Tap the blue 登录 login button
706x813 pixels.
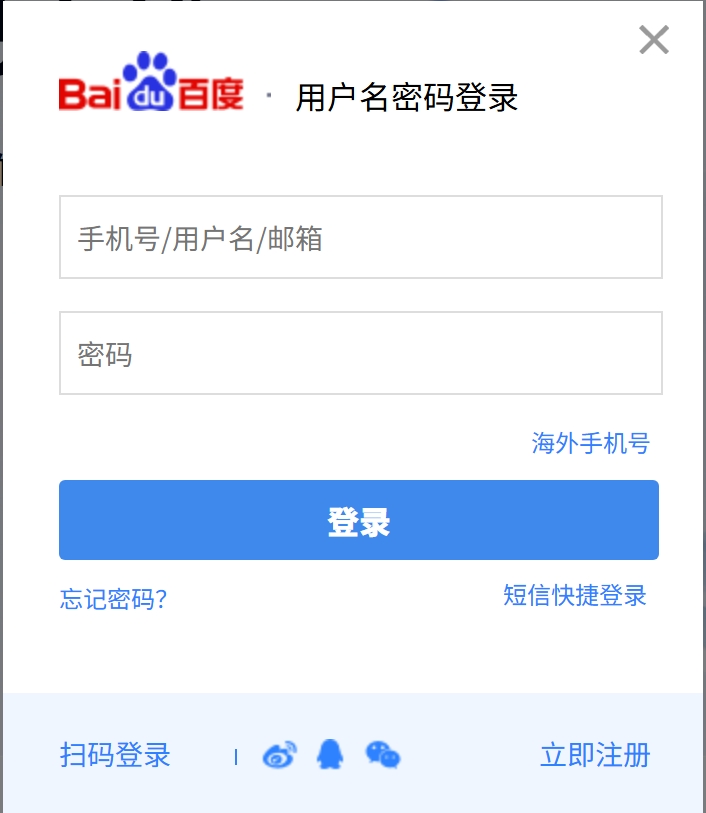point(358,520)
